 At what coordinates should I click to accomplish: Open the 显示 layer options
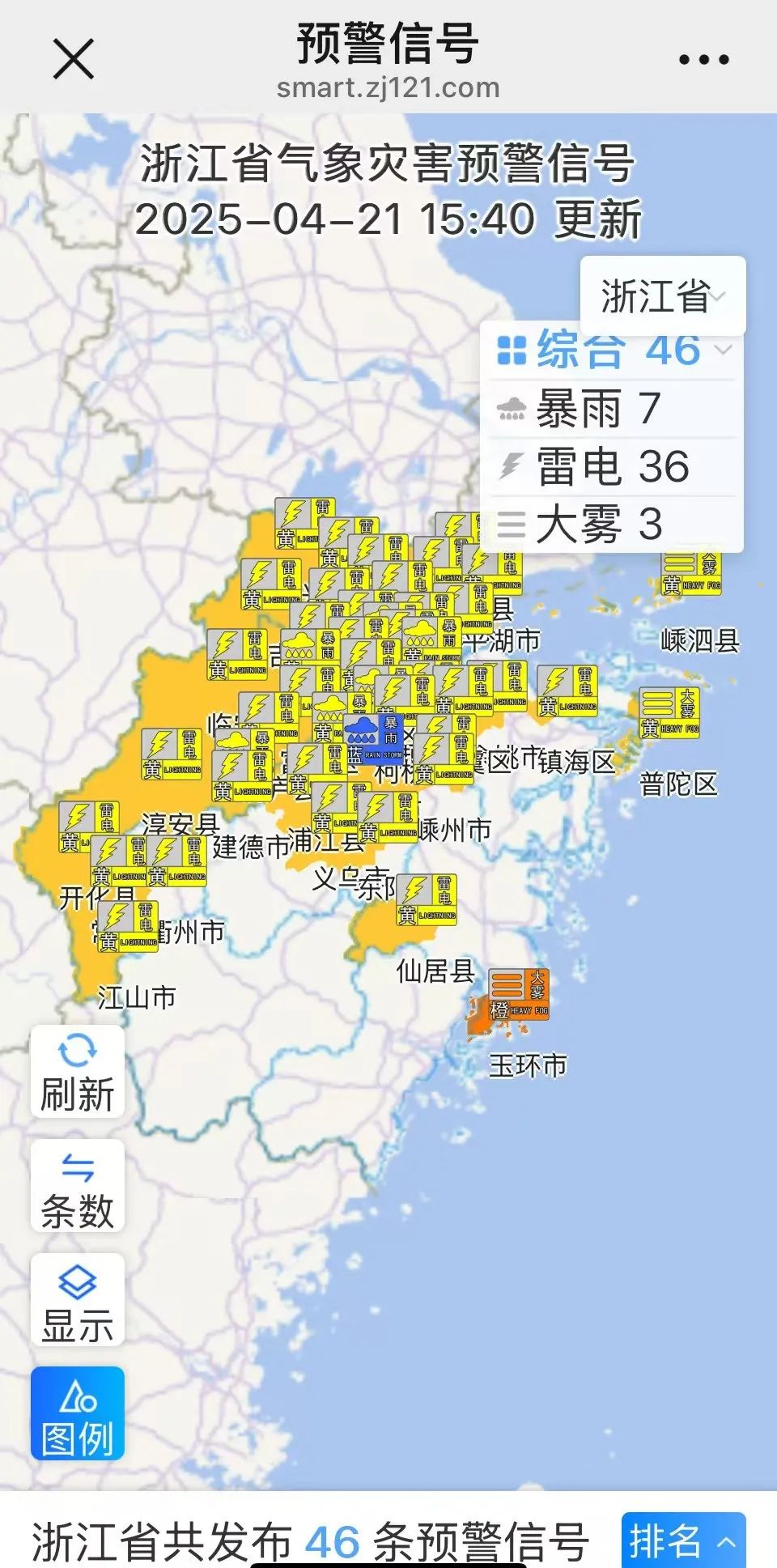78,1300
